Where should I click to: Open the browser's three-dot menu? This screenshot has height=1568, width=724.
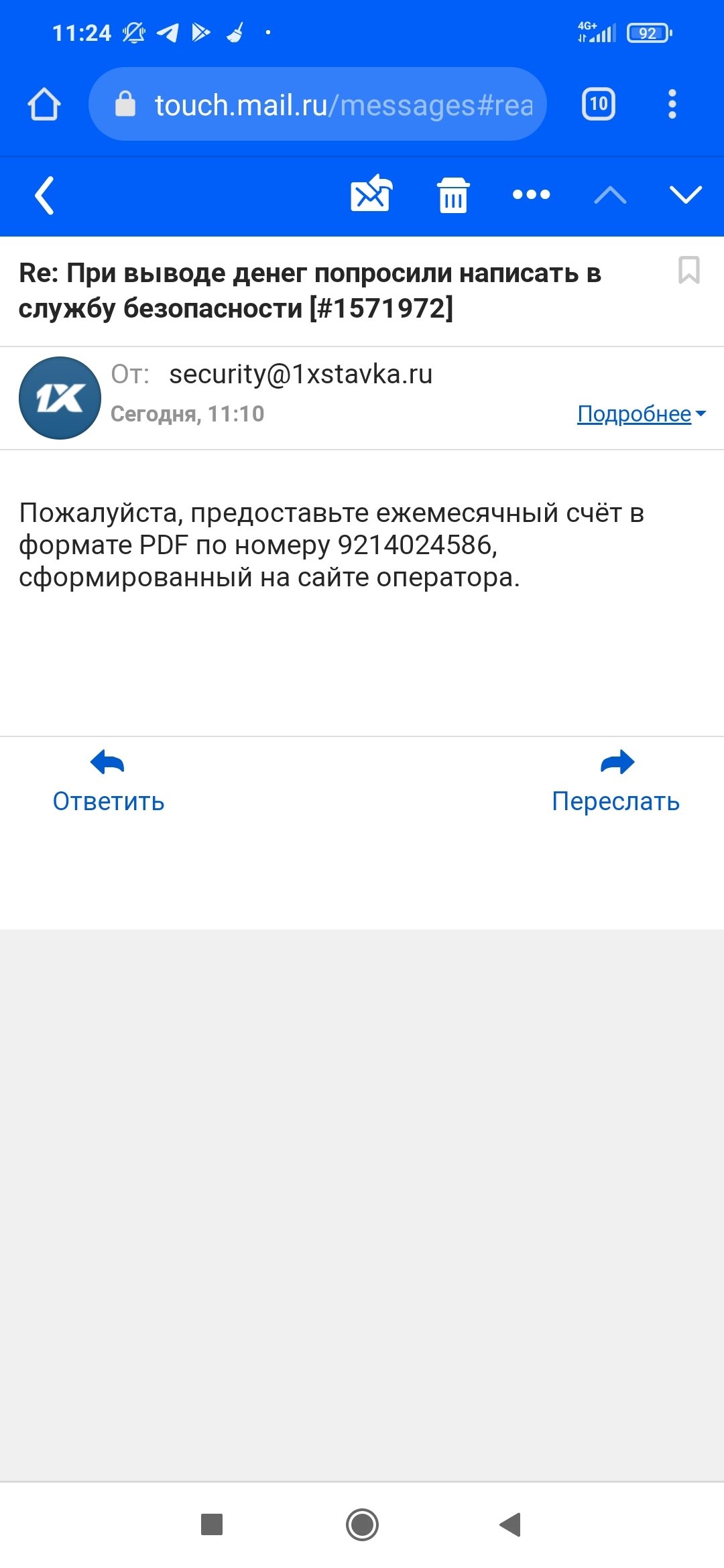(x=672, y=105)
